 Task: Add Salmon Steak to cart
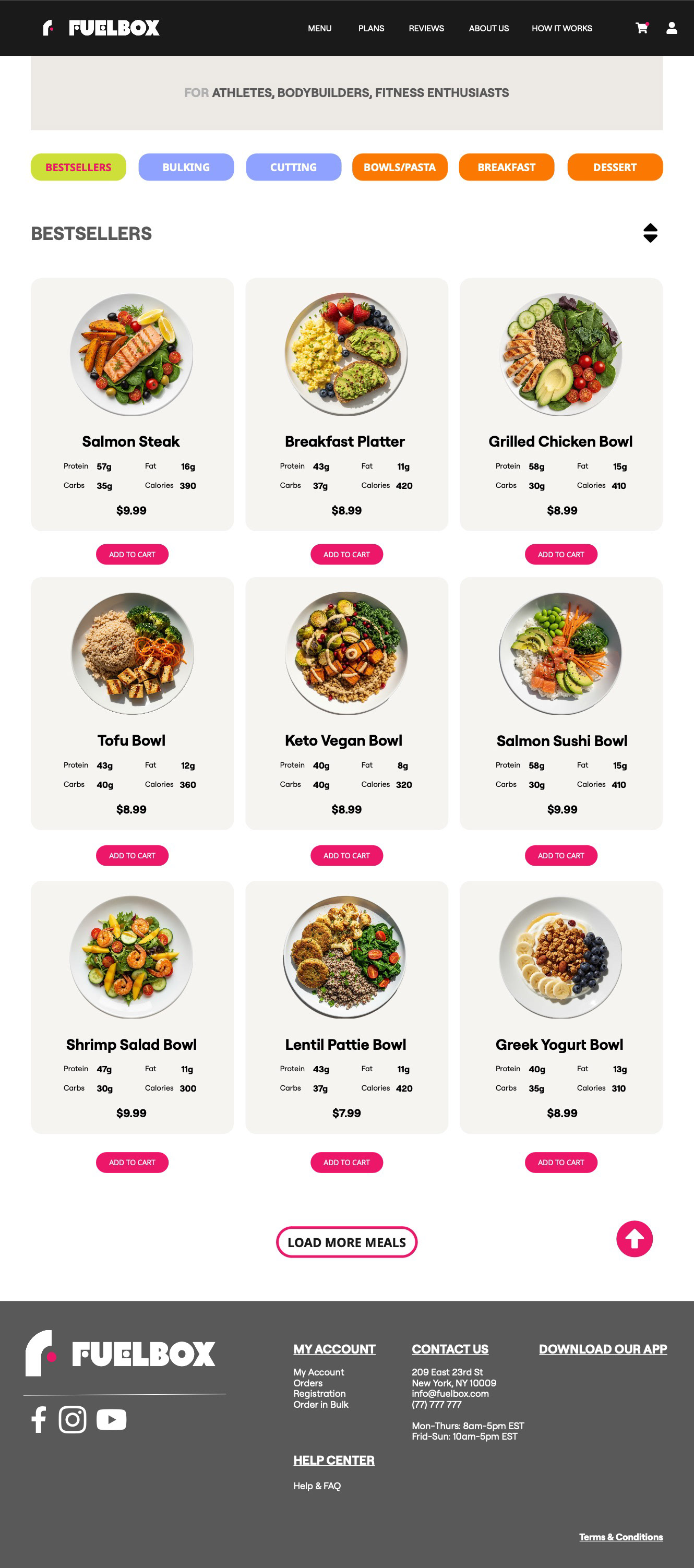(x=132, y=555)
